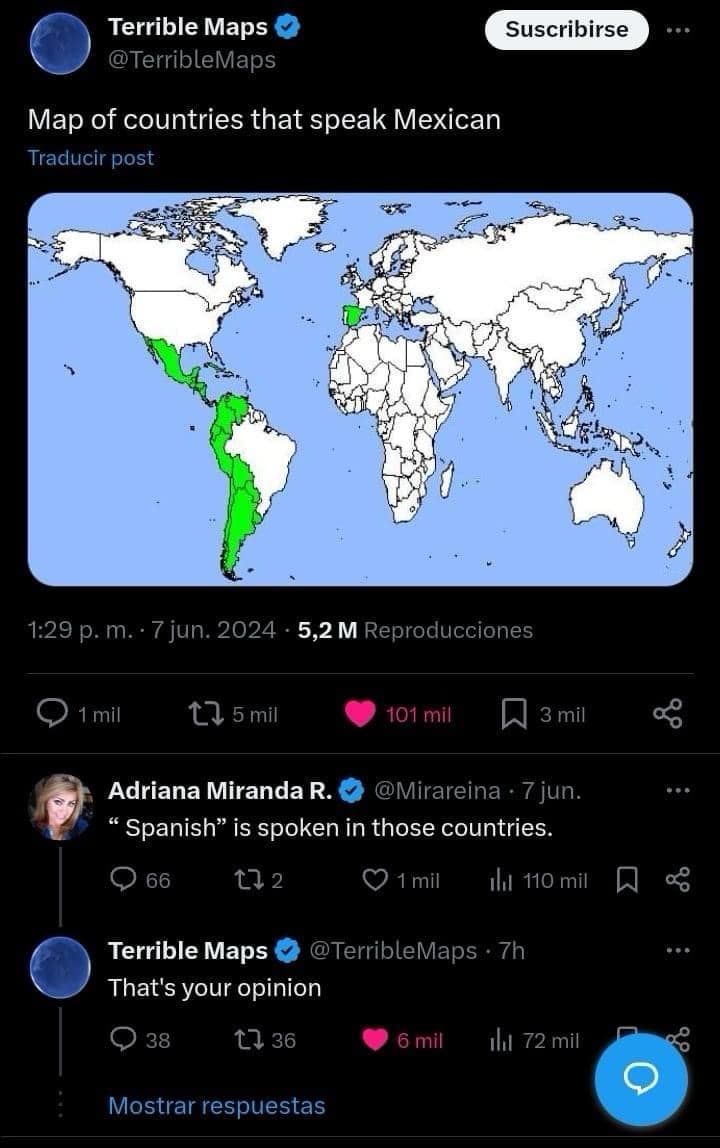Open Adriana Miranda R.'s profile picture
This screenshot has height=1148, width=720.
tap(61, 806)
